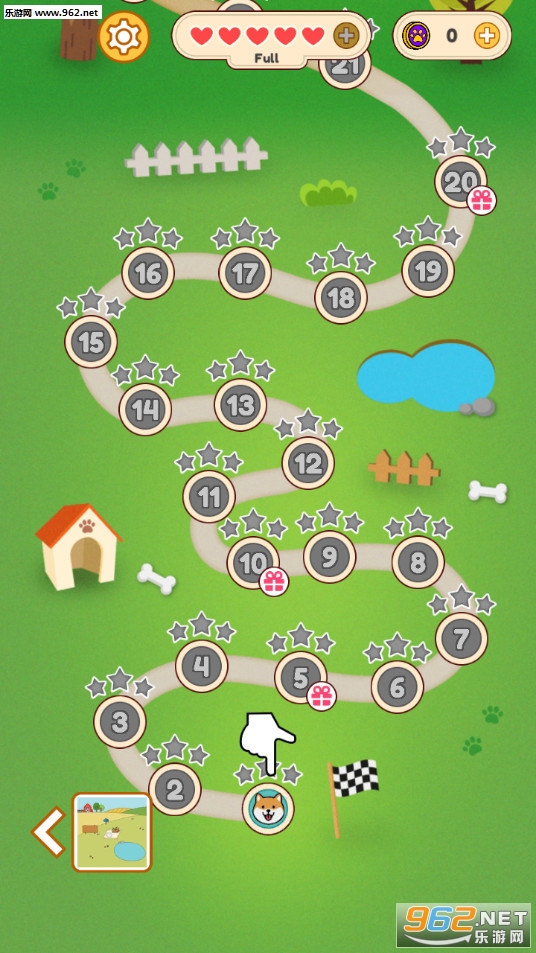
Task: Open level 12
Action: [308, 463]
